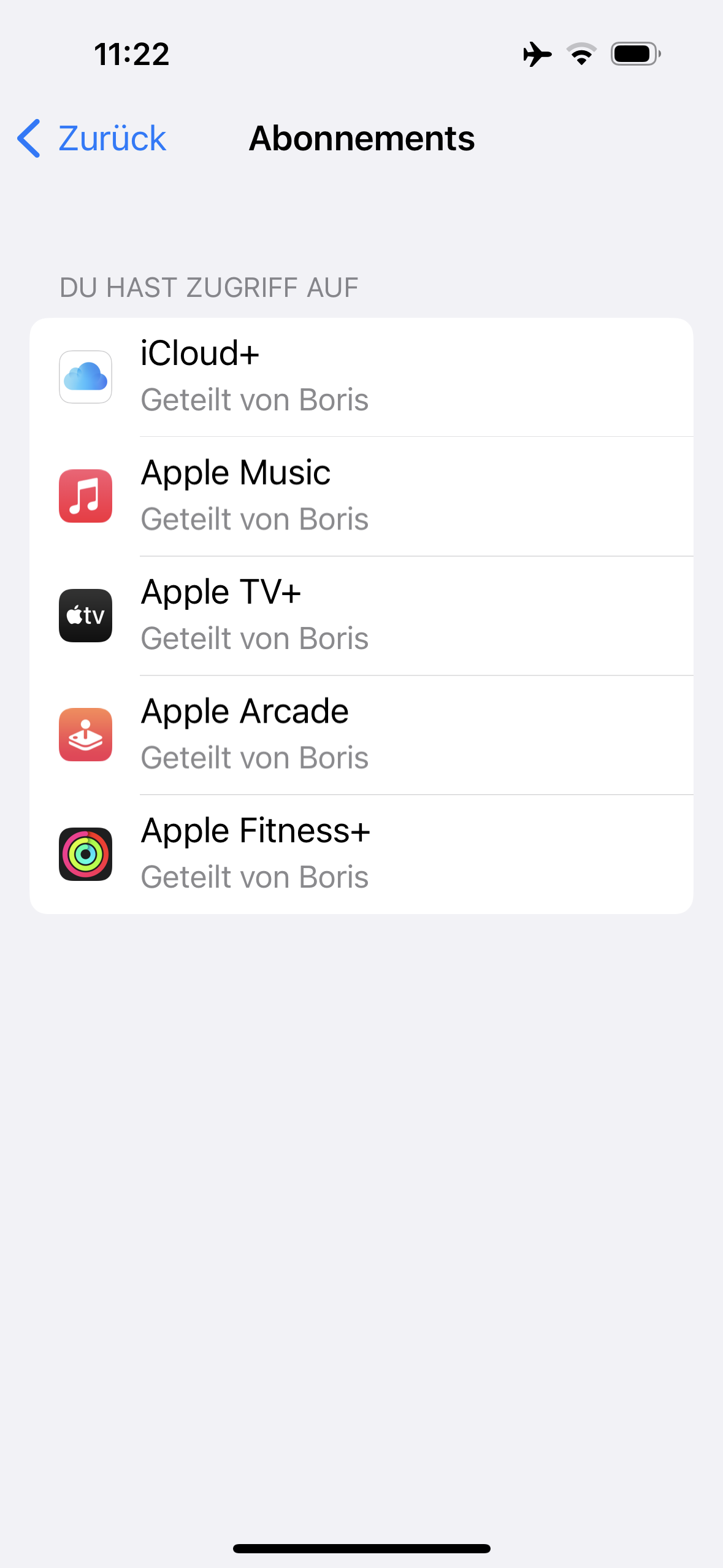View the Apple TV+ subscription
Screen dimensions: 723x1568
361,615
